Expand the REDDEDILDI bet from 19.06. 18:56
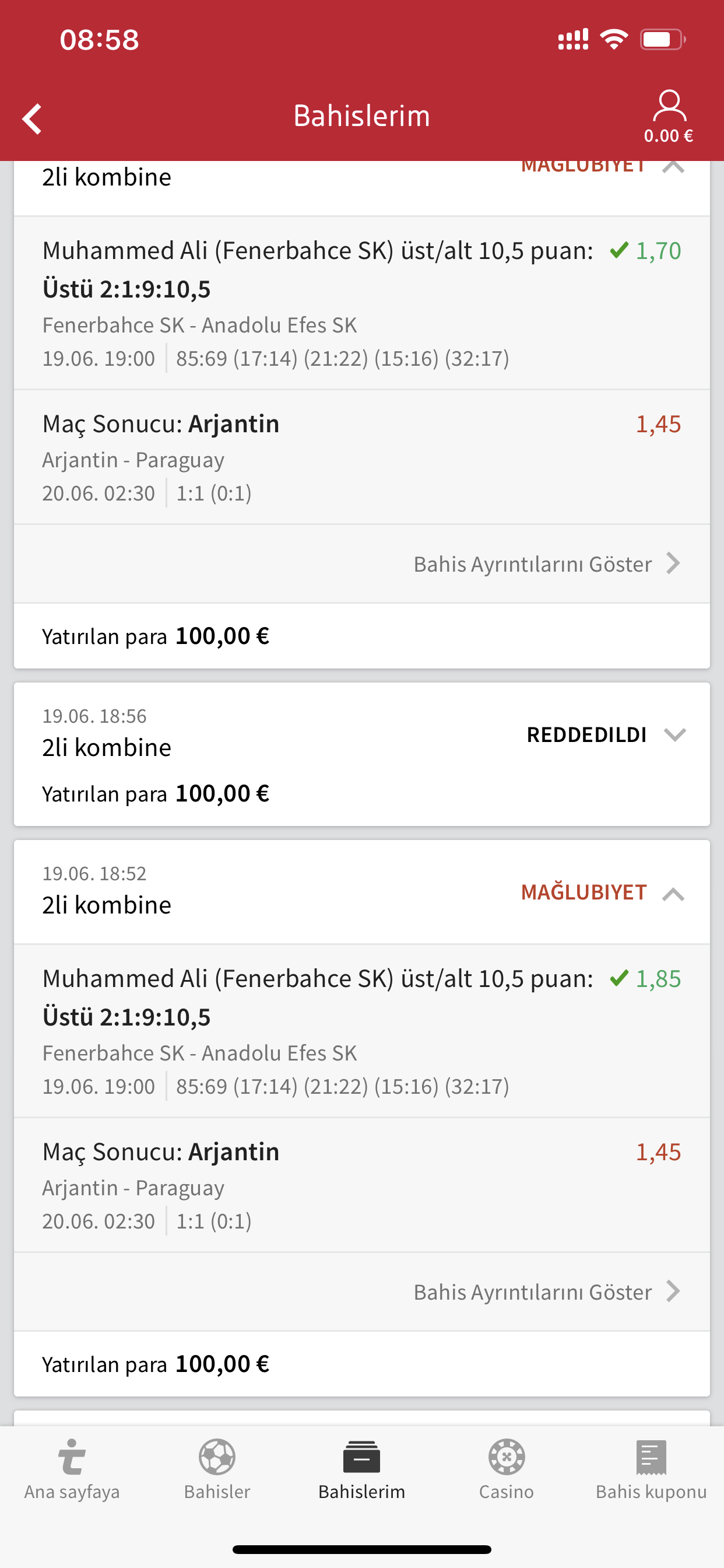This screenshot has height=1568, width=724. pyautogui.click(x=674, y=734)
